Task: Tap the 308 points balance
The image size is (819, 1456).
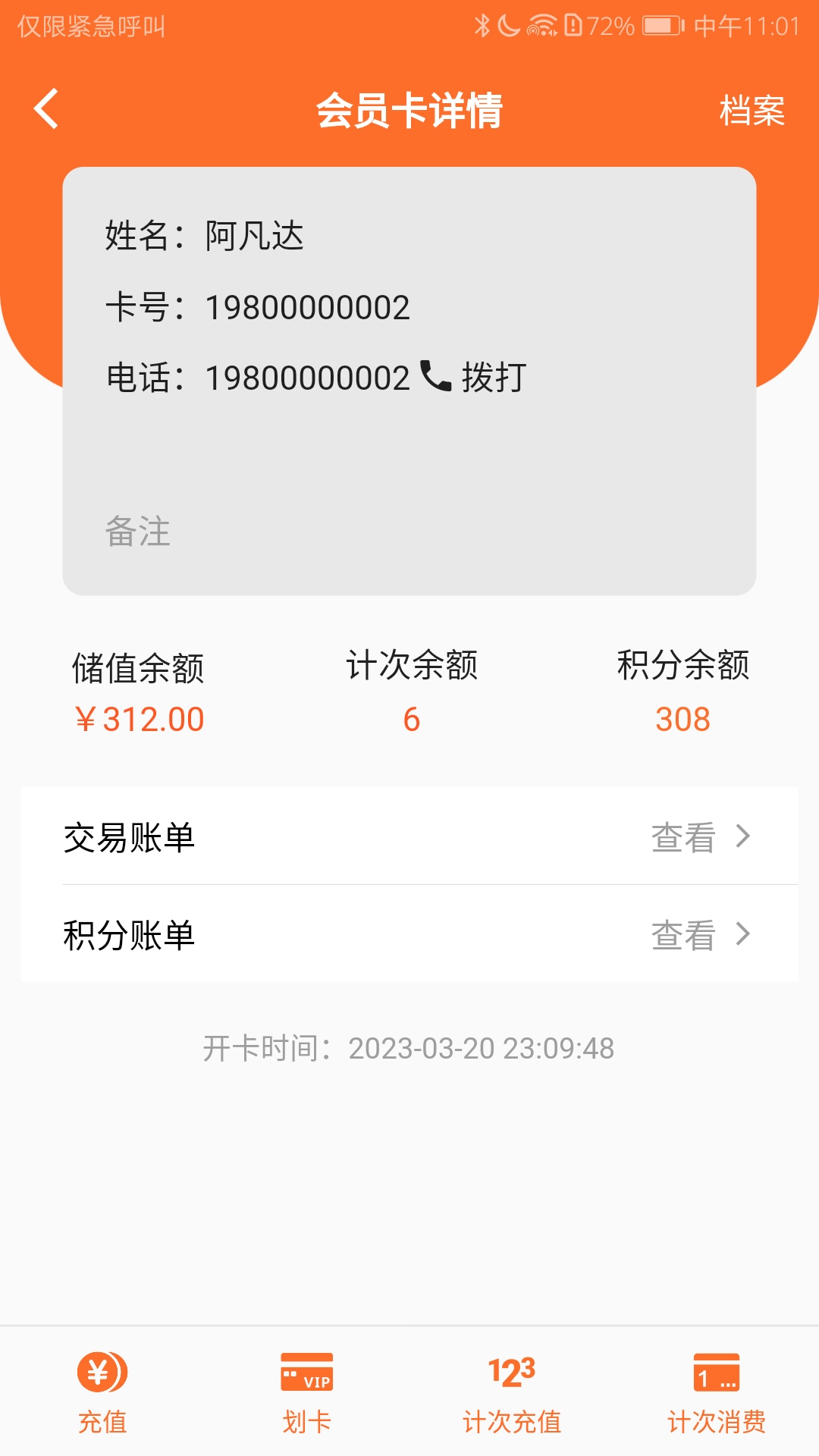Action: 681,718
